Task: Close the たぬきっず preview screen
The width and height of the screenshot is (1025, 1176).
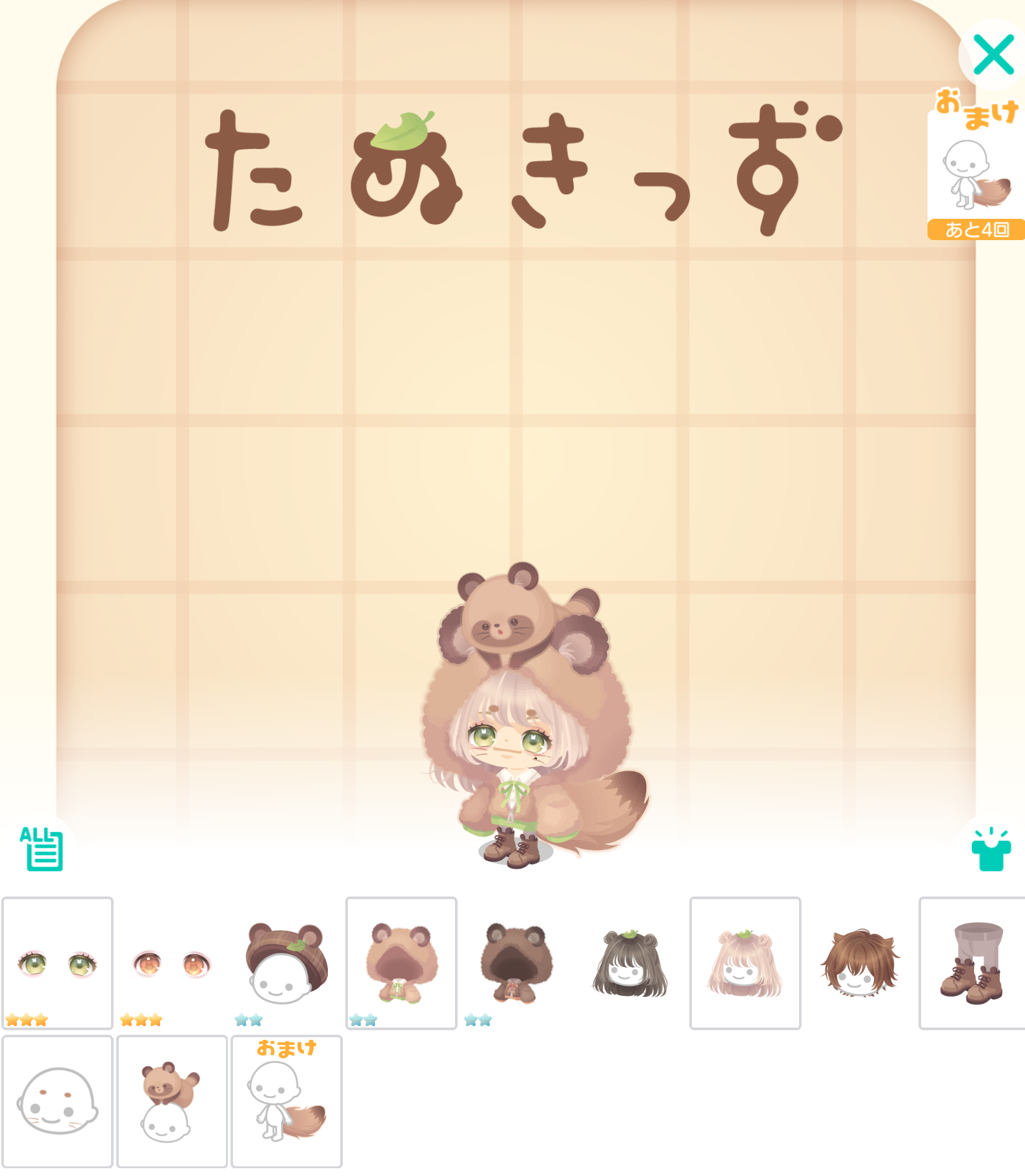Action: [993, 55]
